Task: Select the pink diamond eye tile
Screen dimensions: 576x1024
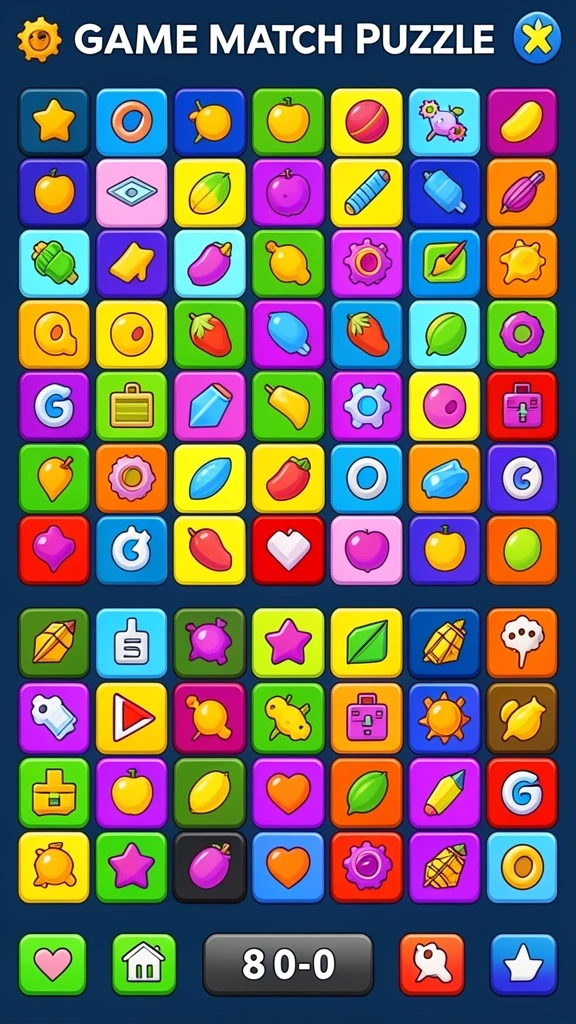Action: coord(131,193)
